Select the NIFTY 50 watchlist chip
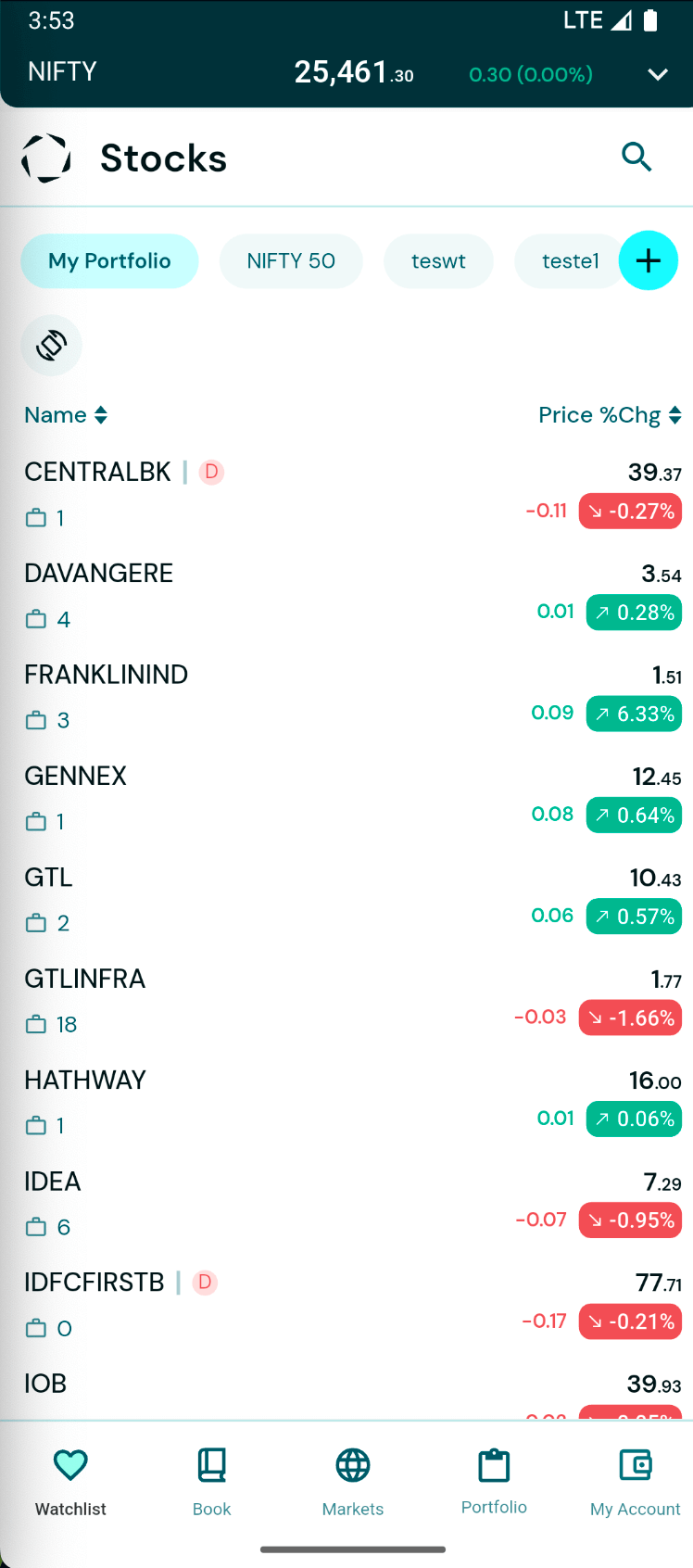Screen dimensions: 693x1568 tap(291, 261)
